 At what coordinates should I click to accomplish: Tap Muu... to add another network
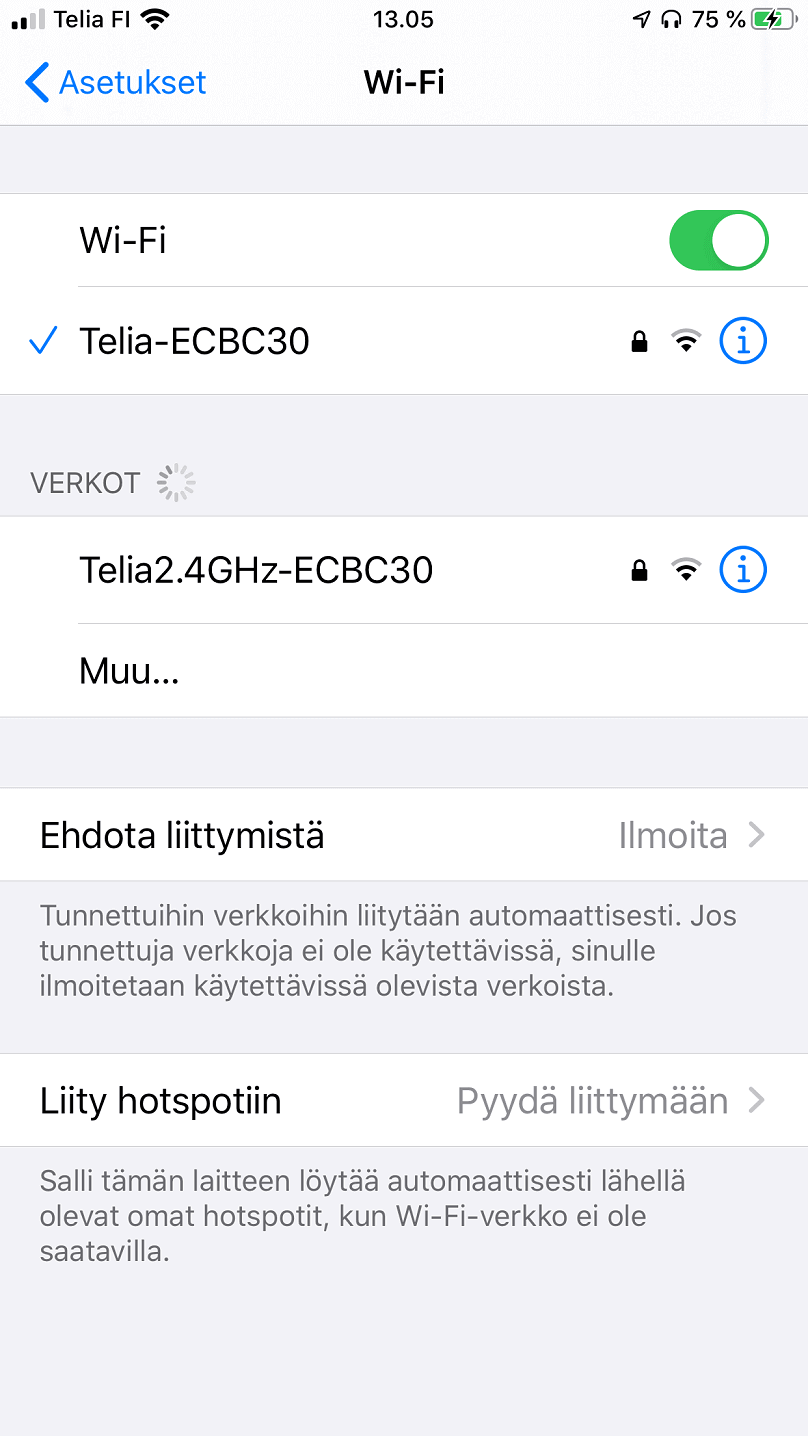129,671
